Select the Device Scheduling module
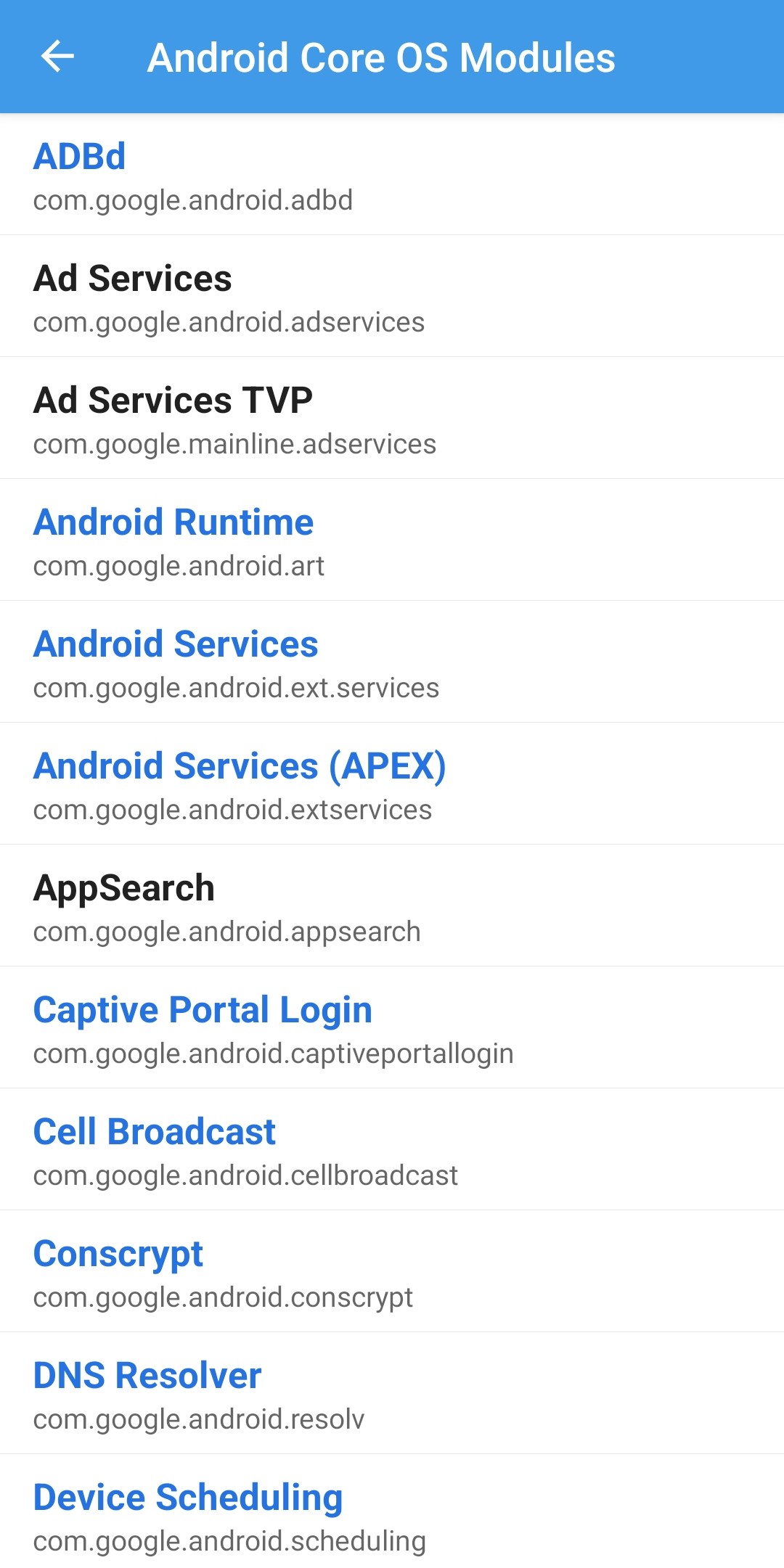 188,1498
